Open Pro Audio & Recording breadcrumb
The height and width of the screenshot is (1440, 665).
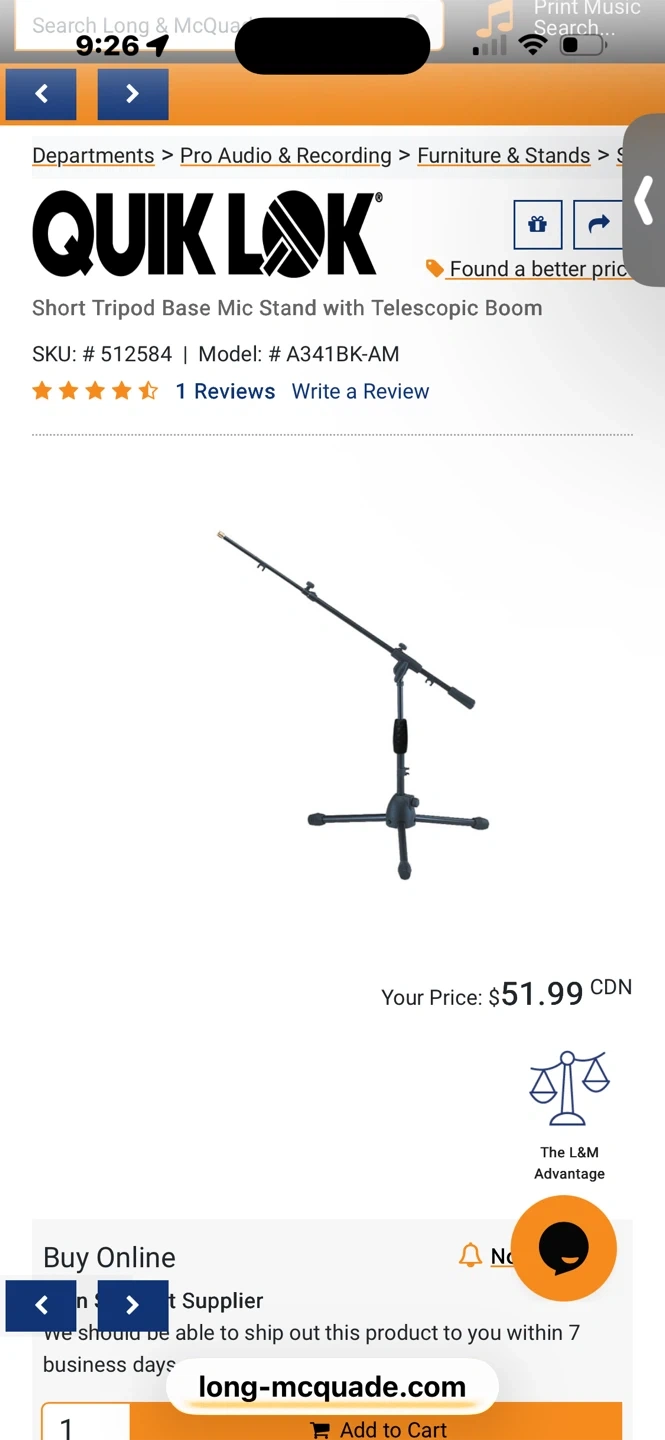point(286,156)
